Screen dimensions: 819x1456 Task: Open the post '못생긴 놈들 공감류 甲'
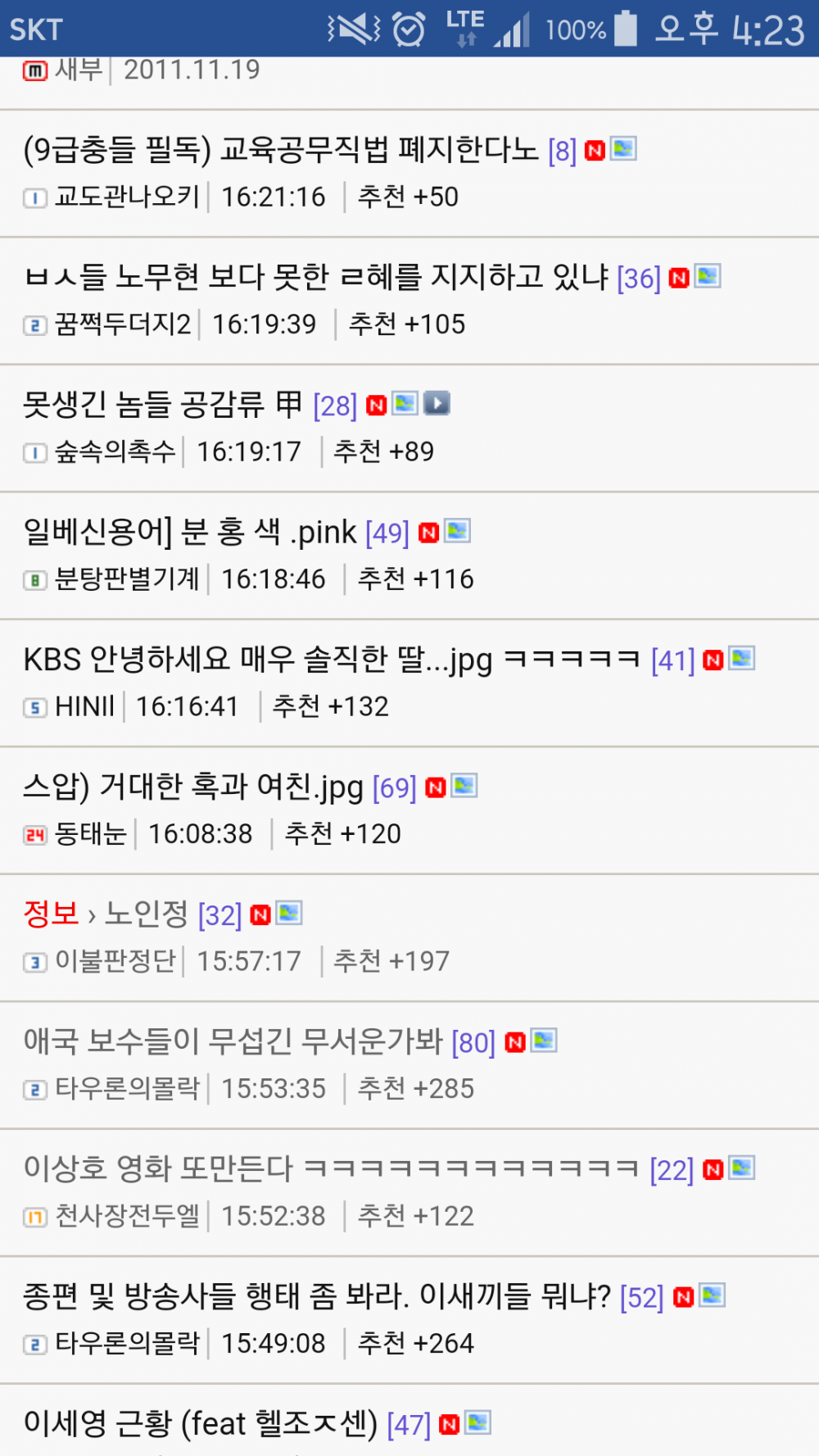click(x=162, y=405)
